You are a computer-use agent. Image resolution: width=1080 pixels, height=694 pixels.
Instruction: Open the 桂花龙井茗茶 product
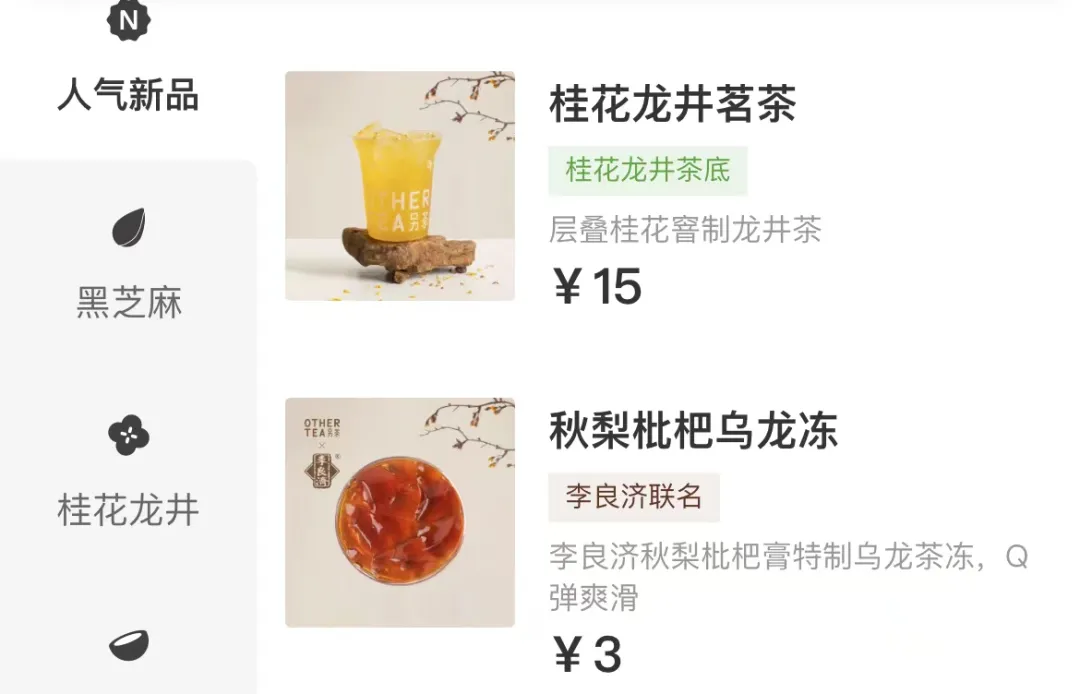click(x=672, y=104)
